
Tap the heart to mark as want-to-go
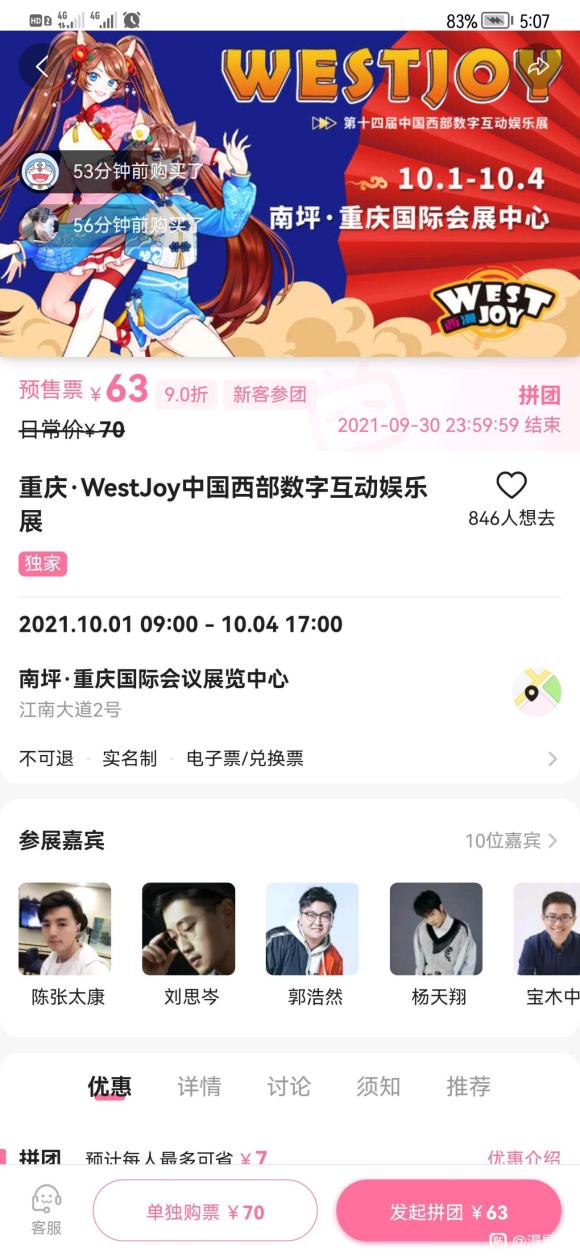pos(511,485)
